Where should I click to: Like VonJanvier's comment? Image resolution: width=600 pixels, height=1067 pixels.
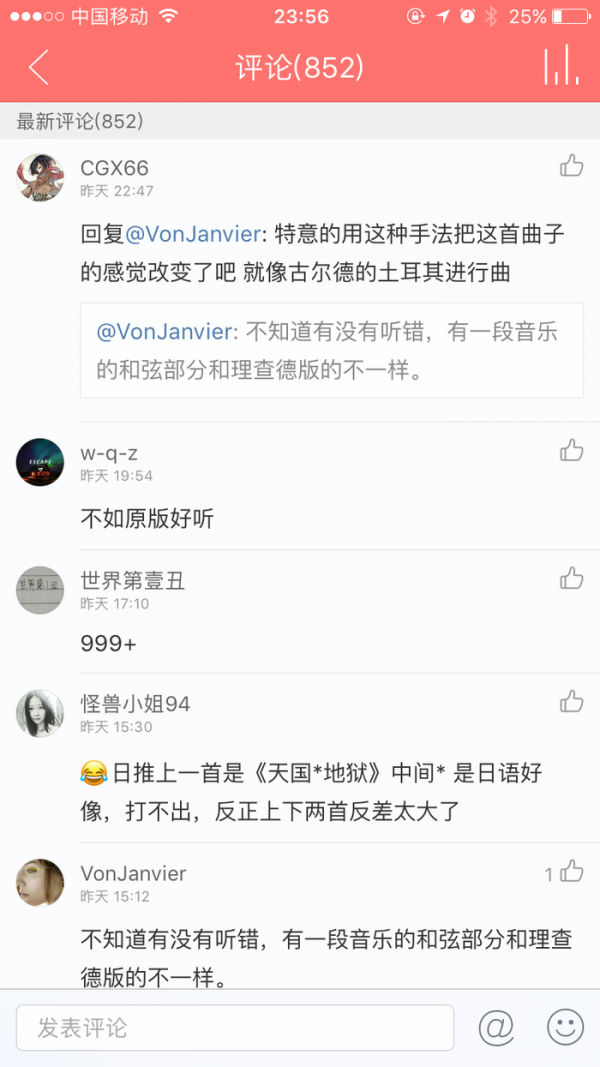click(x=571, y=872)
